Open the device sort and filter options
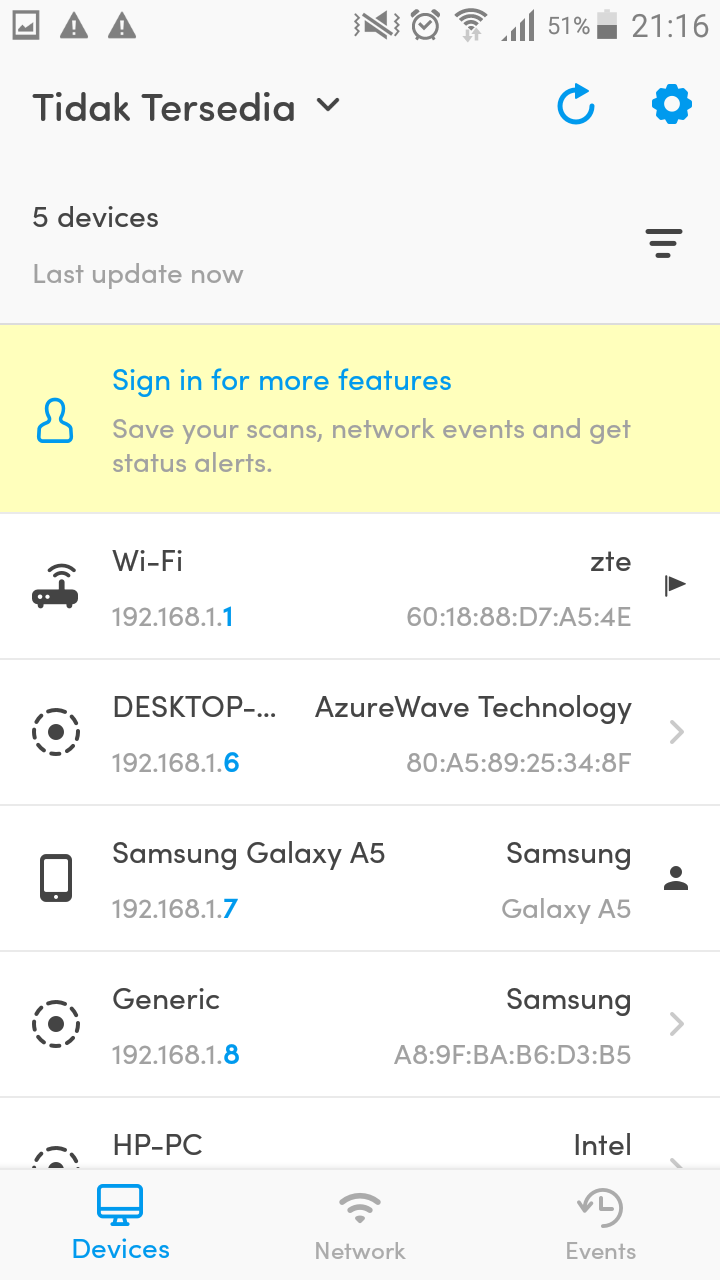 pyautogui.click(x=663, y=243)
